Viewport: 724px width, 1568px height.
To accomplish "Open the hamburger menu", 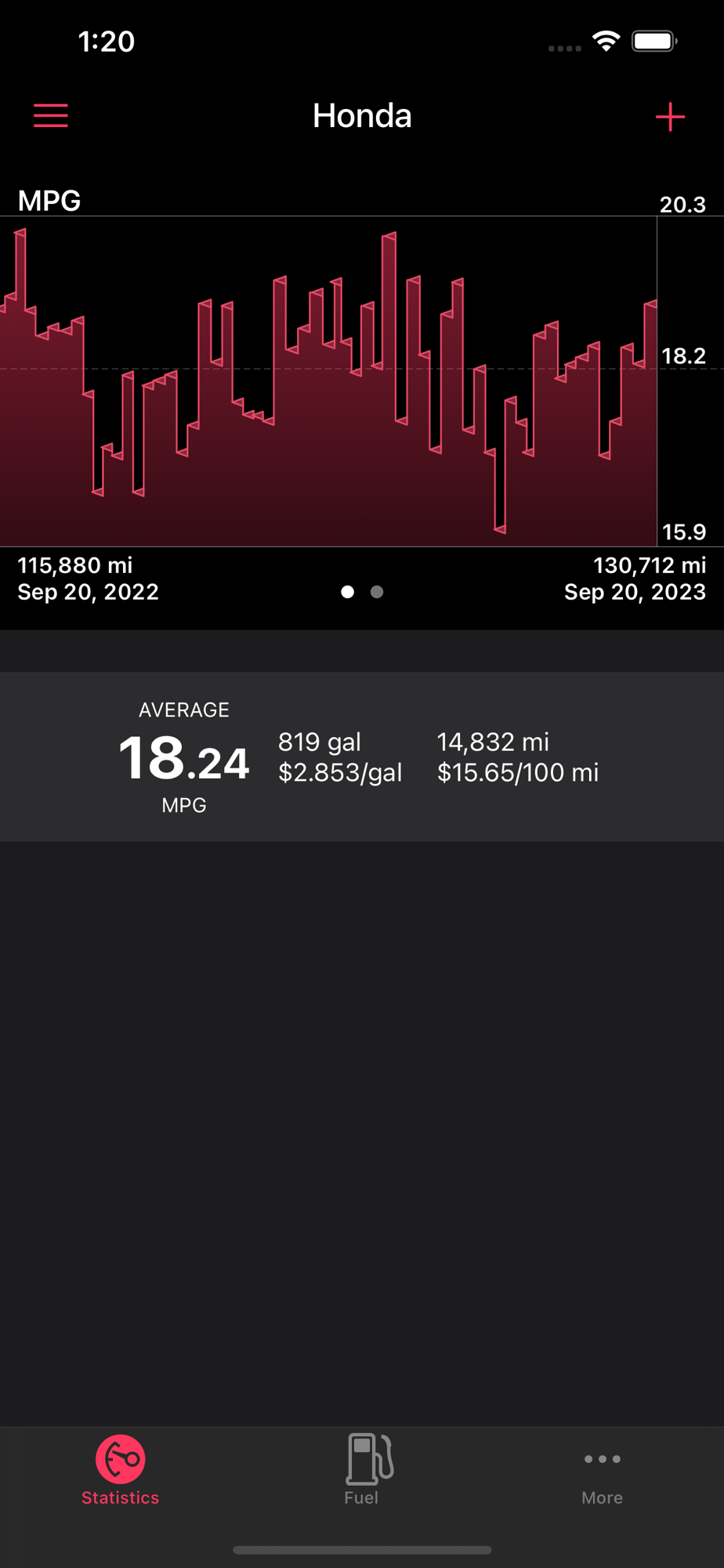I will pyautogui.click(x=51, y=116).
